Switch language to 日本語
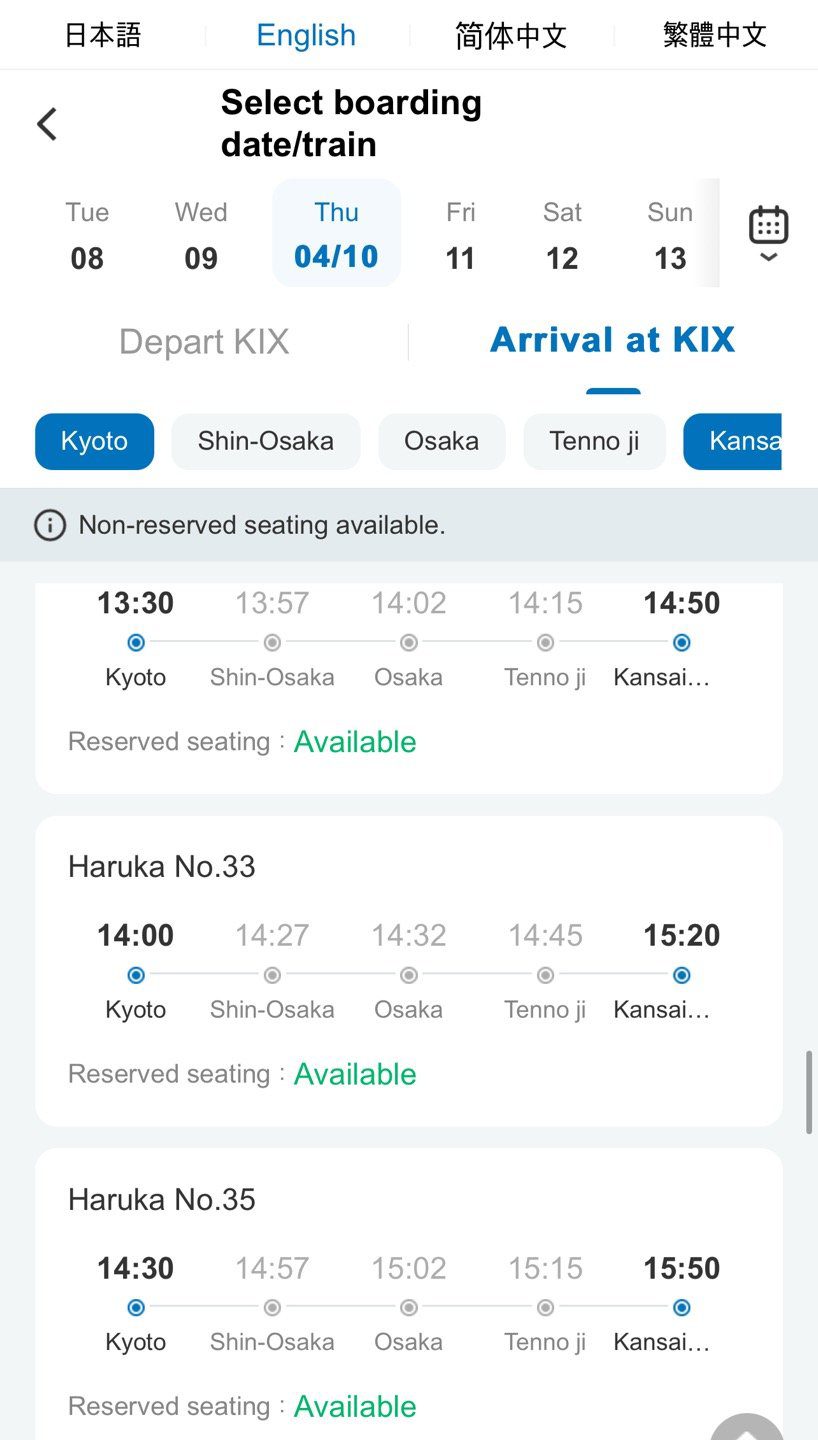This screenshot has width=818, height=1440. (103, 35)
